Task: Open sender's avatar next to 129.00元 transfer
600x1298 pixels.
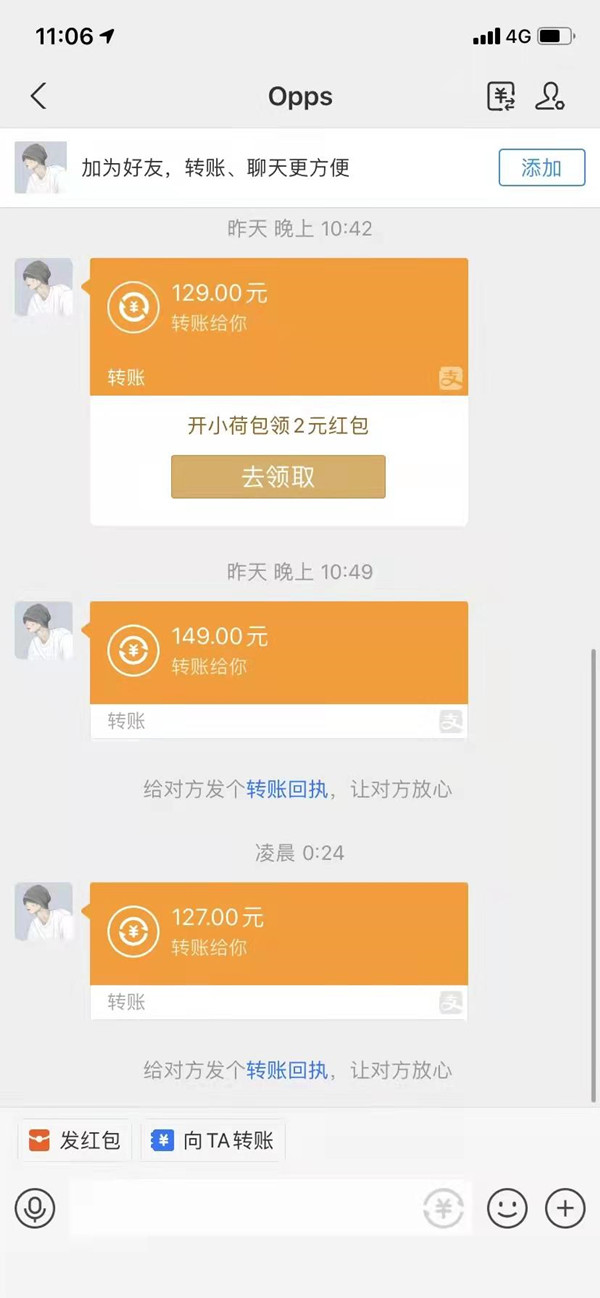Action: [x=44, y=287]
